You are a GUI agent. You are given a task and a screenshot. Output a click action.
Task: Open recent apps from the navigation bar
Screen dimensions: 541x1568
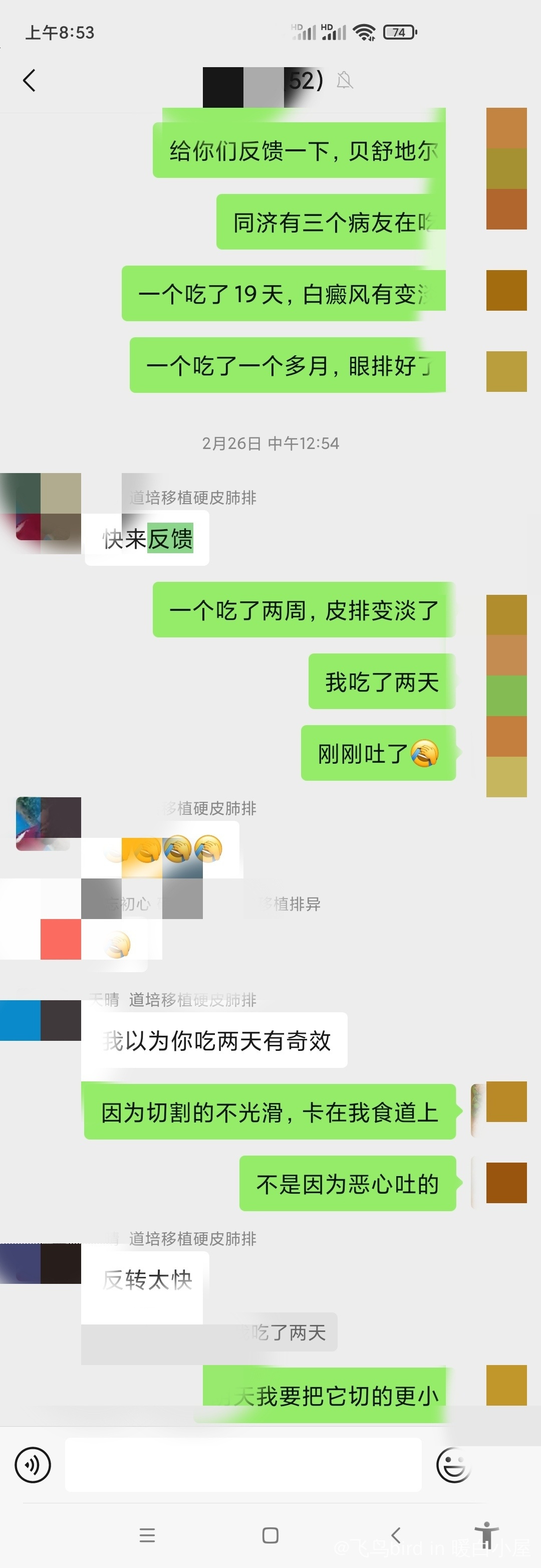[x=147, y=1535]
